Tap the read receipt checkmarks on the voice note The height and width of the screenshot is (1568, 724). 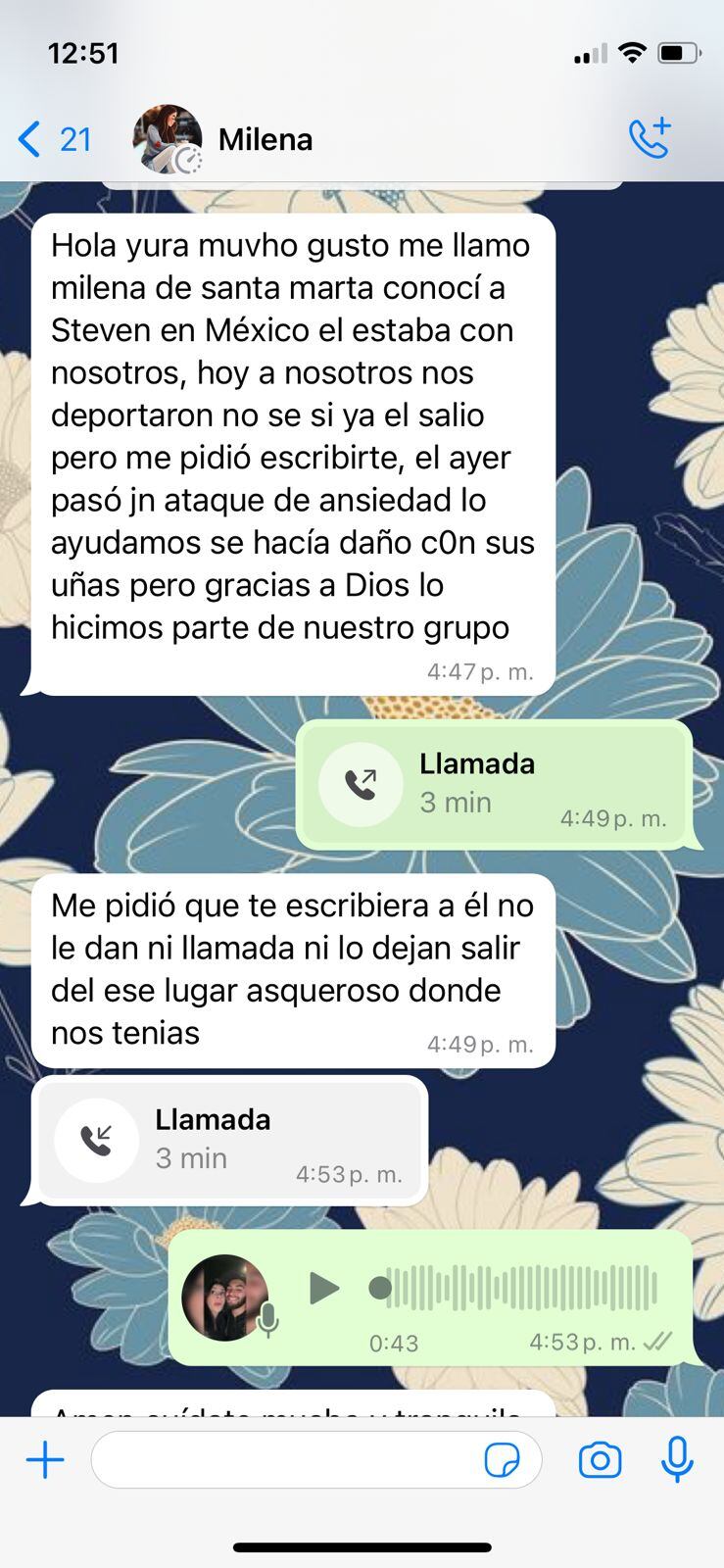click(660, 1341)
